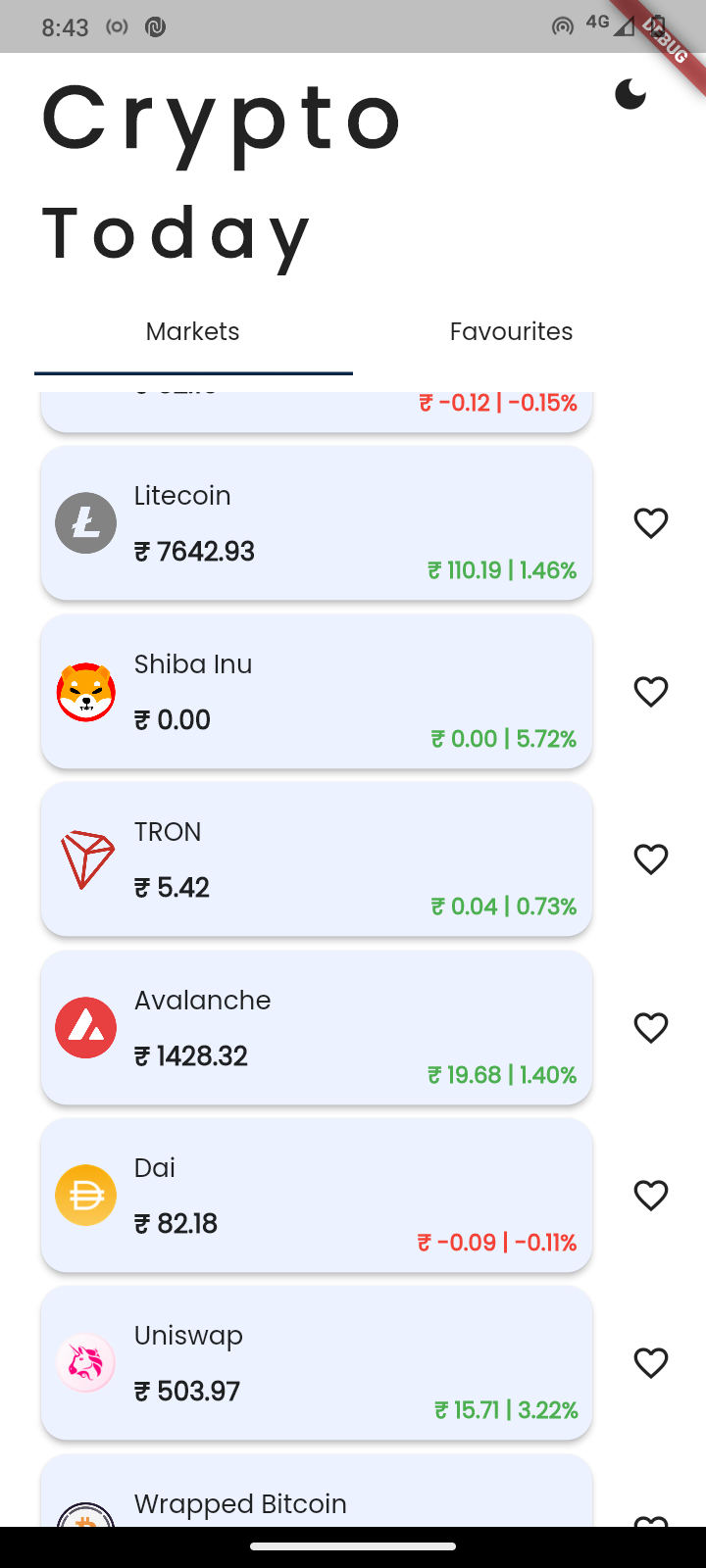Tap the heart next to Dai
Image resolution: width=706 pixels, height=1568 pixels.
click(651, 1196)
